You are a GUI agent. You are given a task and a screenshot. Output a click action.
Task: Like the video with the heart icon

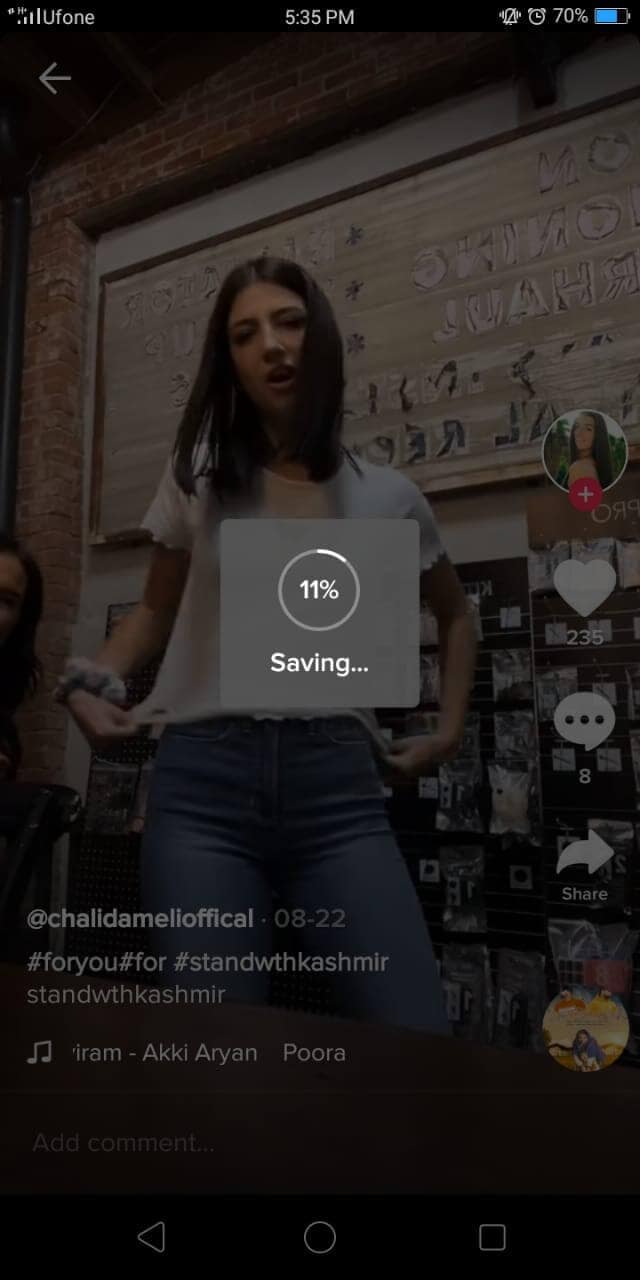585,588
